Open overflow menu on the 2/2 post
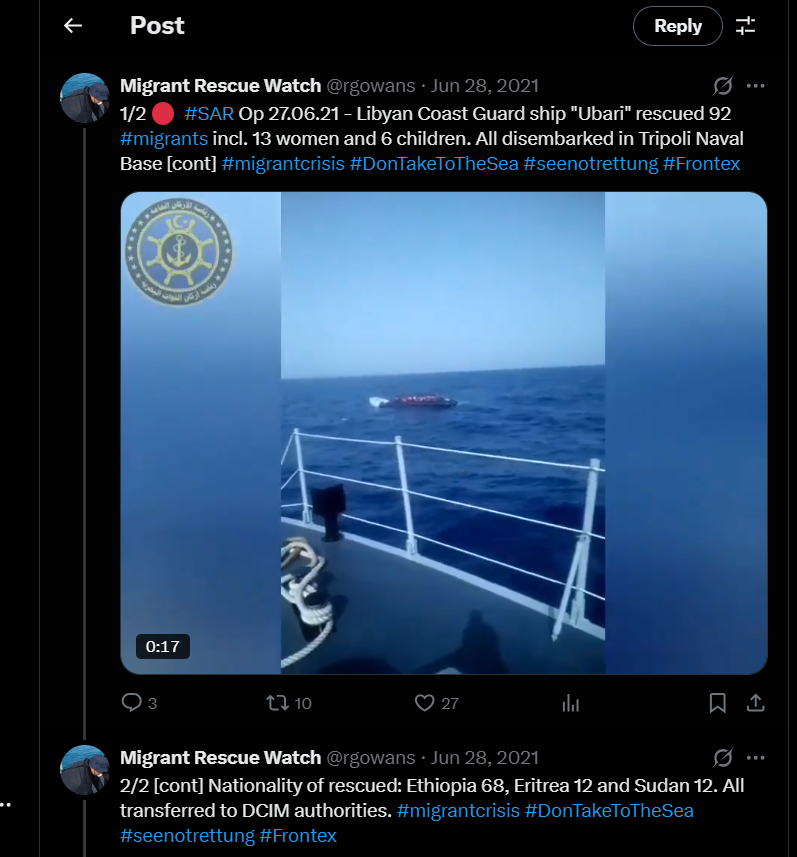 (756, 758)
